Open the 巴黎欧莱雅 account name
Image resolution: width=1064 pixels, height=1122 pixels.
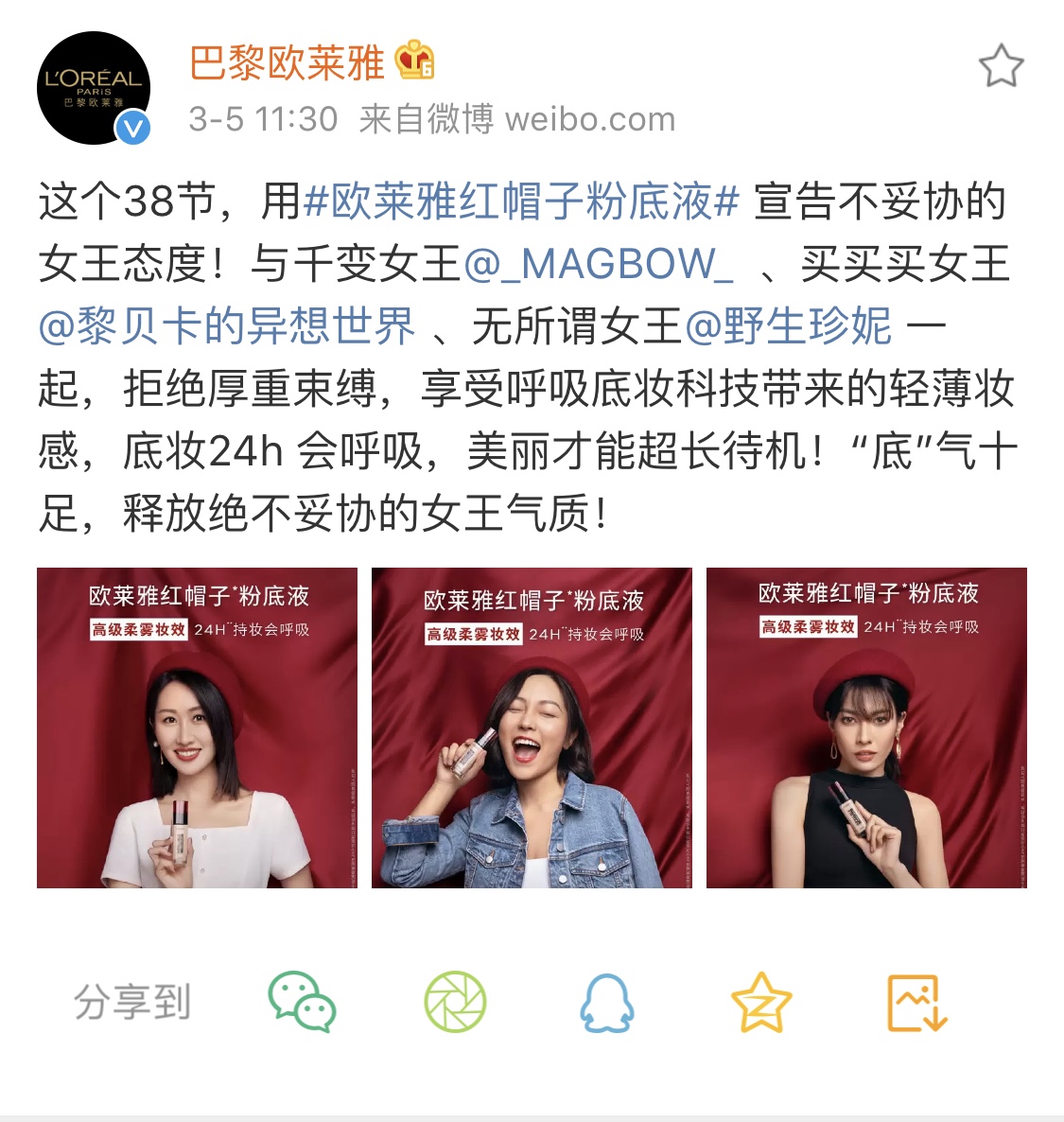coord(288,63)
